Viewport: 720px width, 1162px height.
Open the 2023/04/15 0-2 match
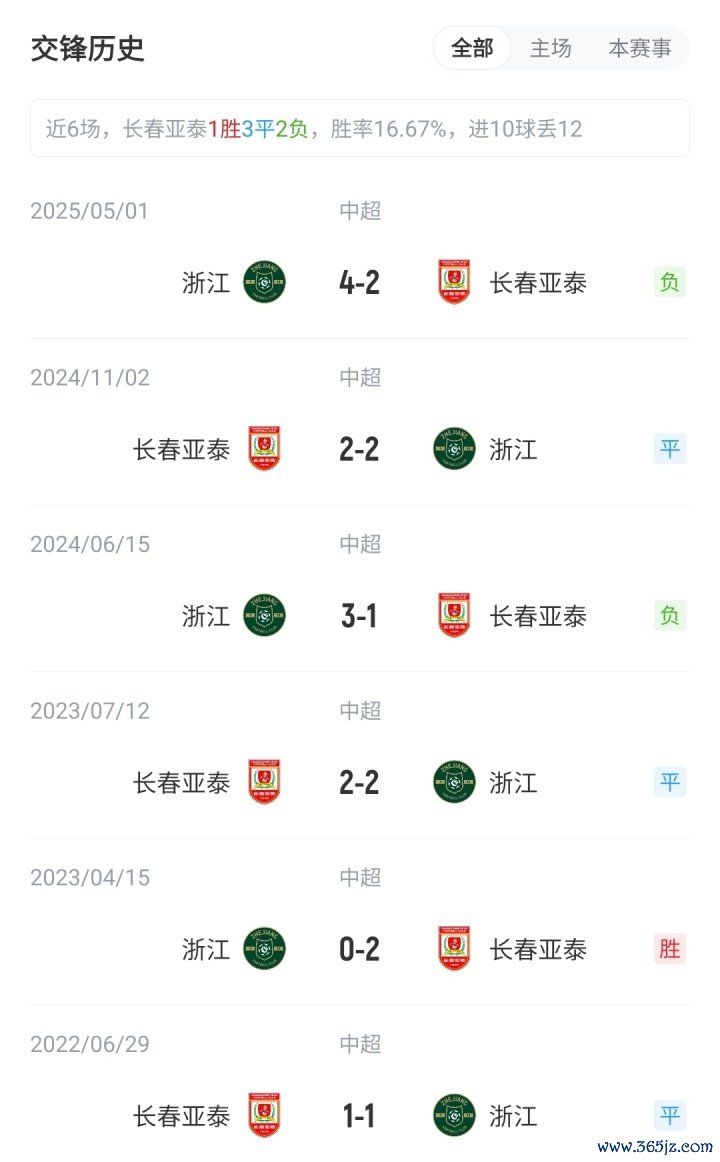(359, 948)
